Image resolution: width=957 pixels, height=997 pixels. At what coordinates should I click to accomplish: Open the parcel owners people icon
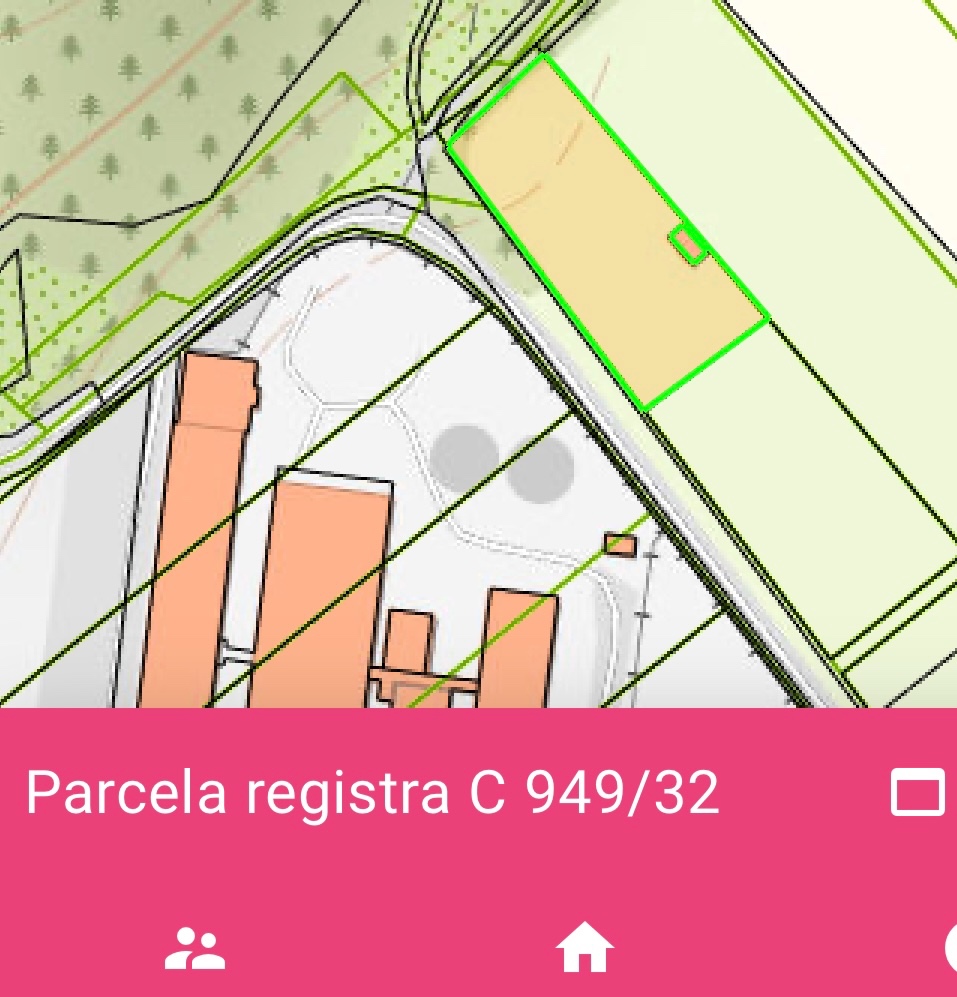[x=195, y=949]
